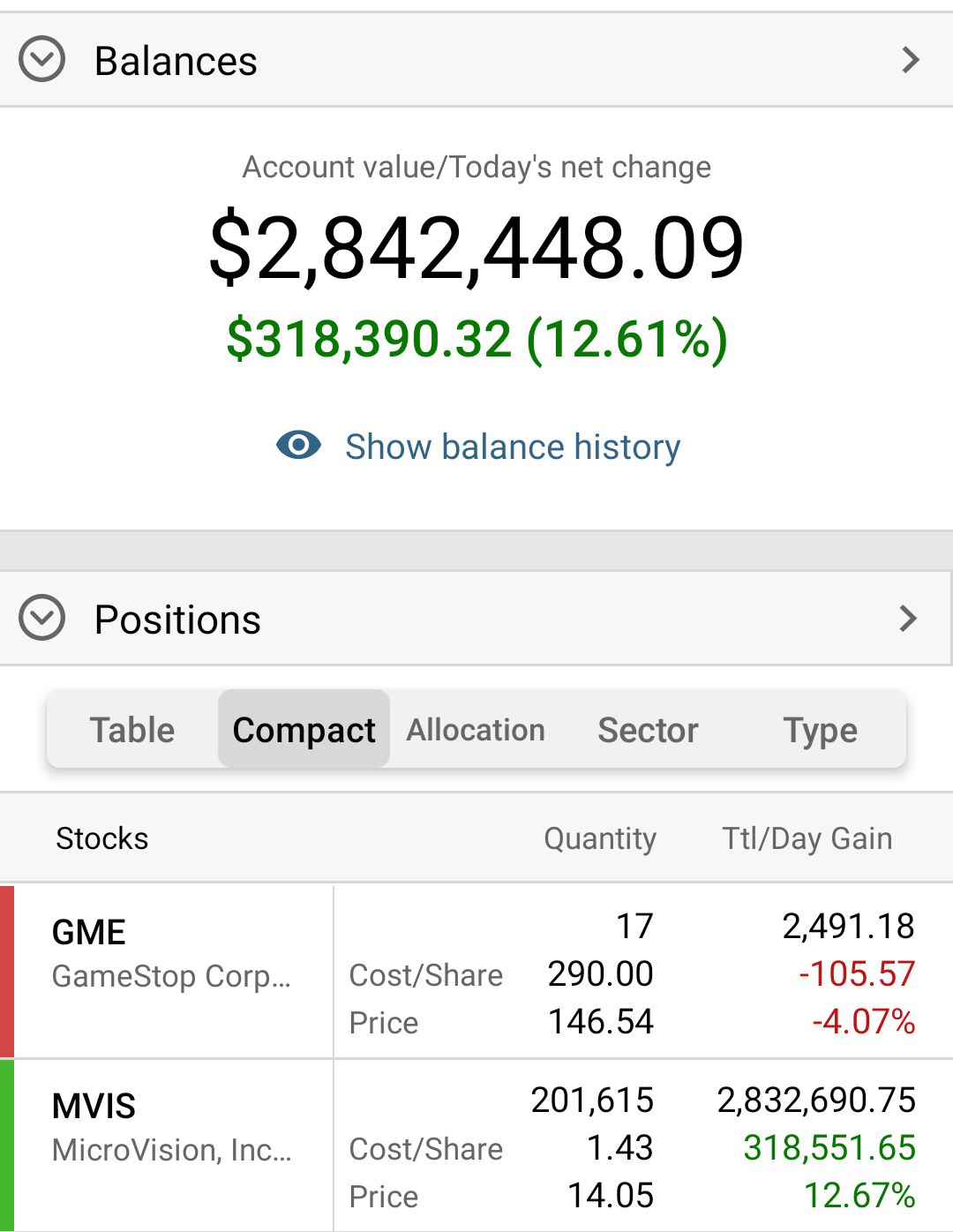Click the Ttl/Day Gain column header
This screenshot has height=1232, width=953.
click(x=807, y=838)
